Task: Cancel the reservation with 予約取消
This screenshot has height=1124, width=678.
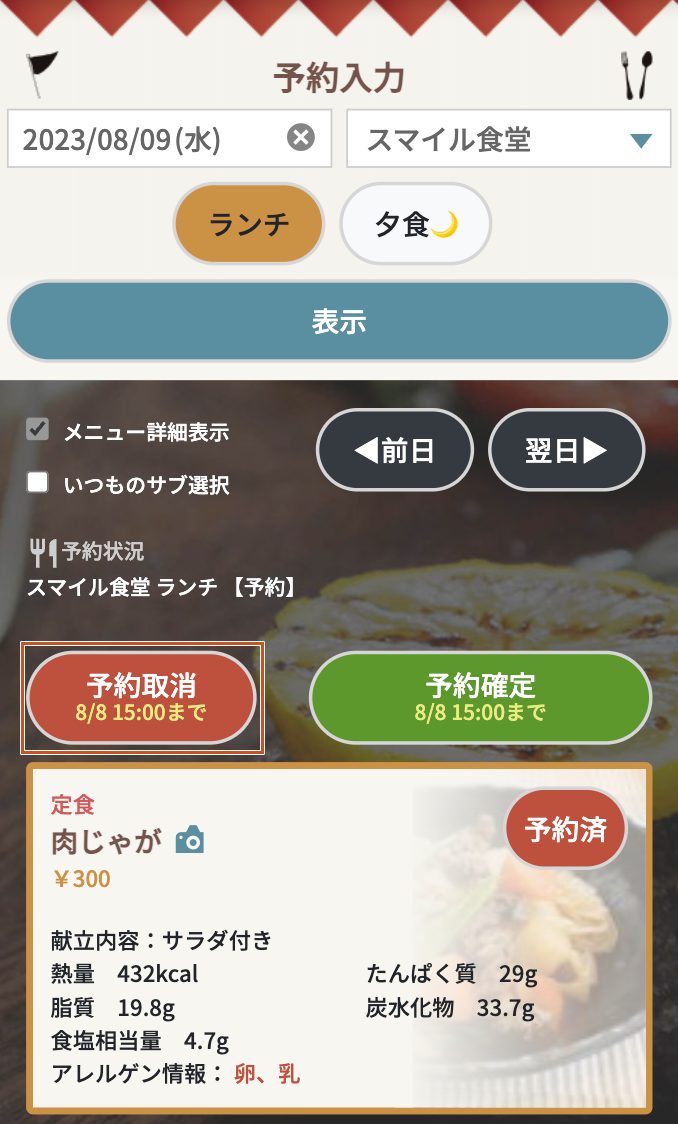Action: (141, 697)
